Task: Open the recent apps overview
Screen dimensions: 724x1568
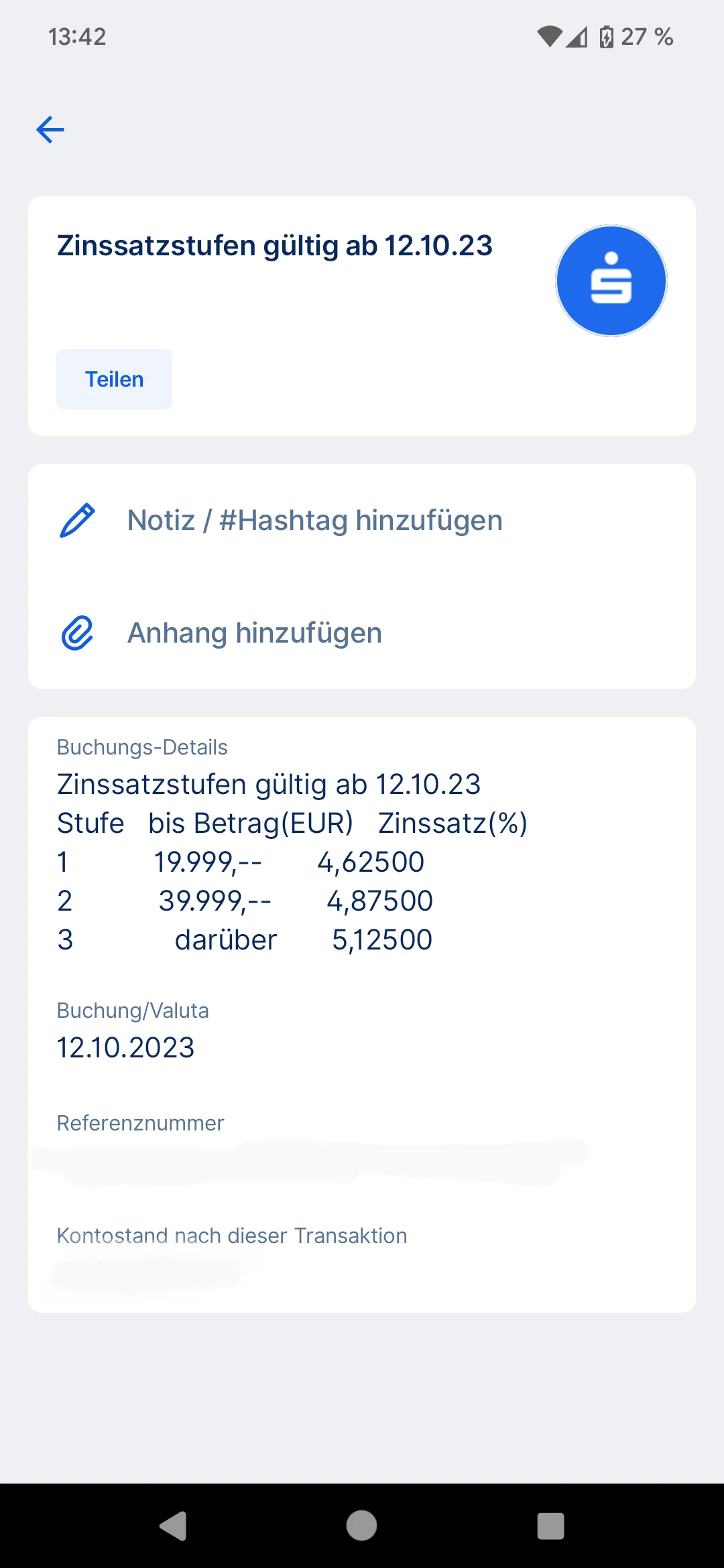Action: point(550,1526)
